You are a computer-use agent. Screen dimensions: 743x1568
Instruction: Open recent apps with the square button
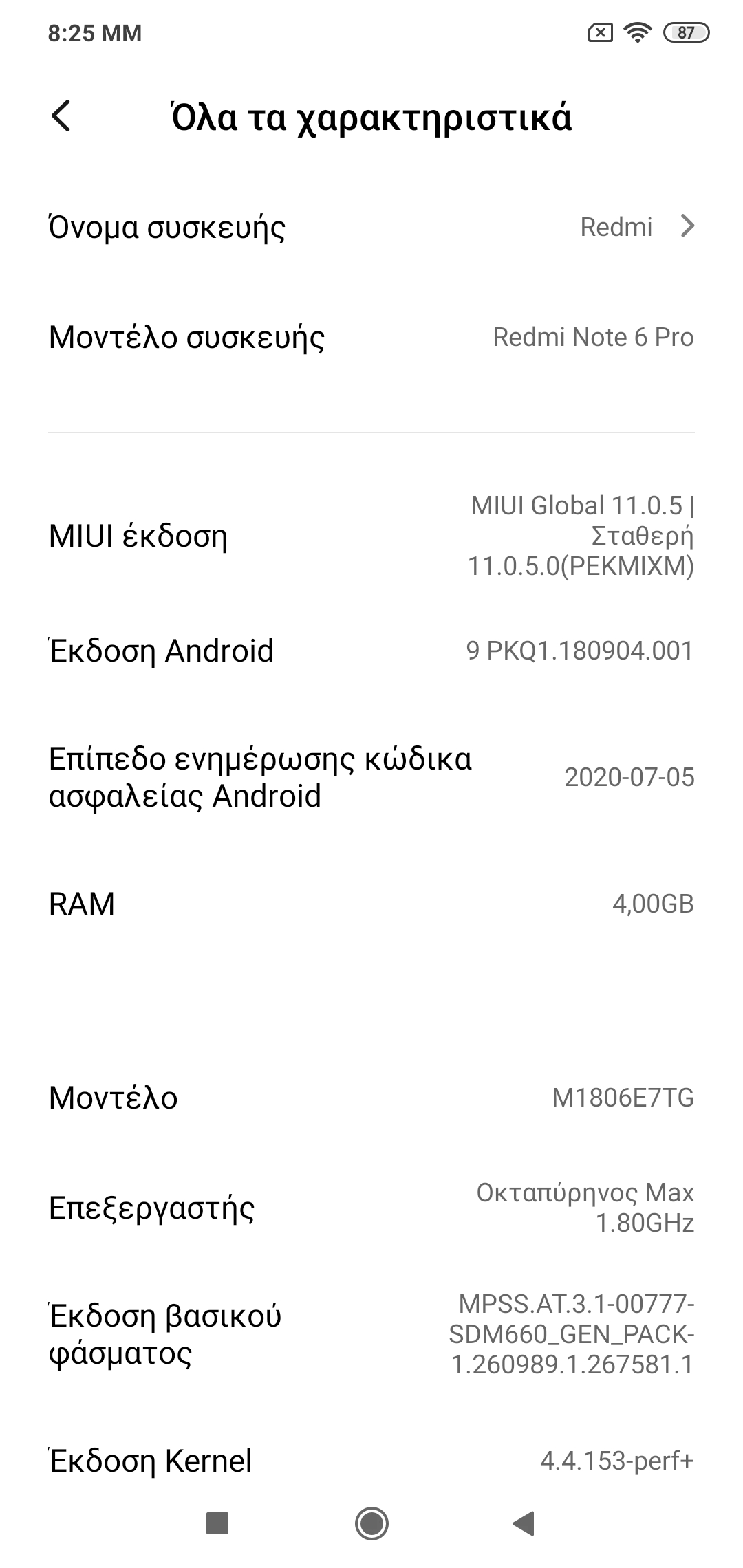click(217, 1523)
